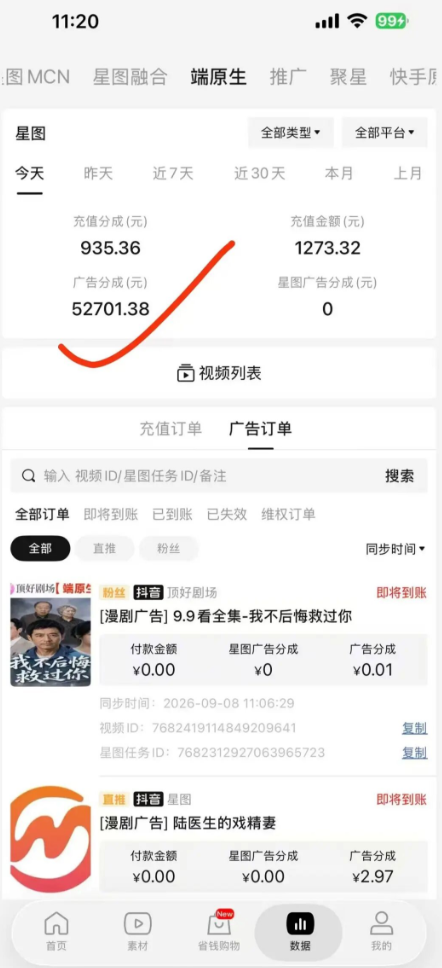Expand the 全部平台 dropdown
Image resolution: width=442 pixels, height=968 pixels.
tap(385, 132)
